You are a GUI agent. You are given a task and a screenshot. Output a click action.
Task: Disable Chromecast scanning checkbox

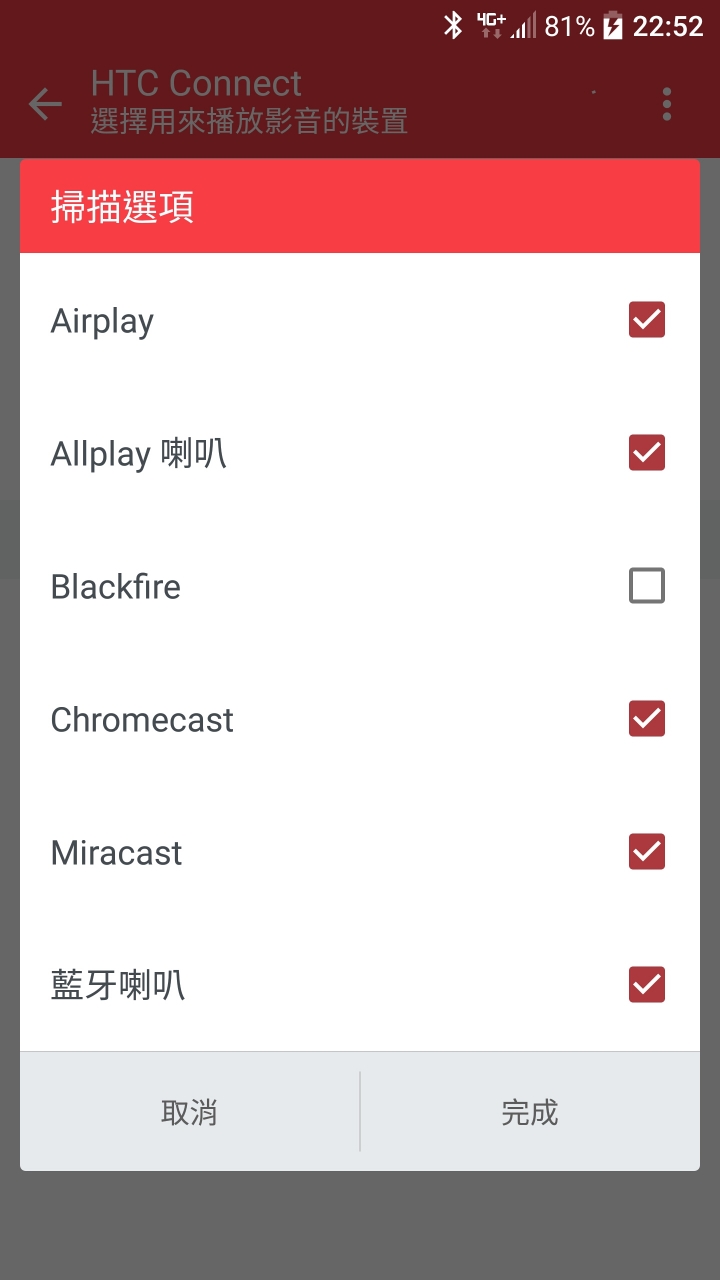(646, 719)
